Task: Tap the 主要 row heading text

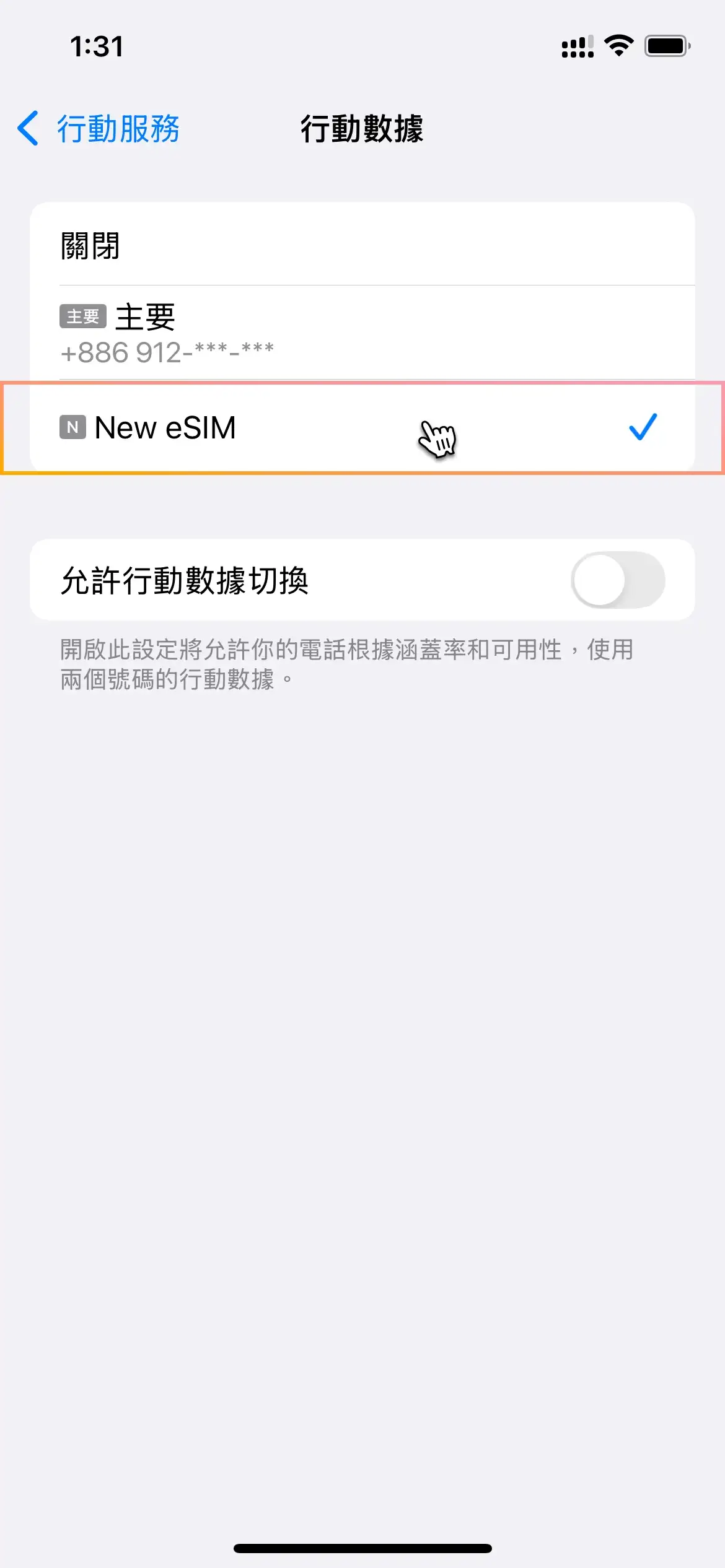Action: pos(147,317)
